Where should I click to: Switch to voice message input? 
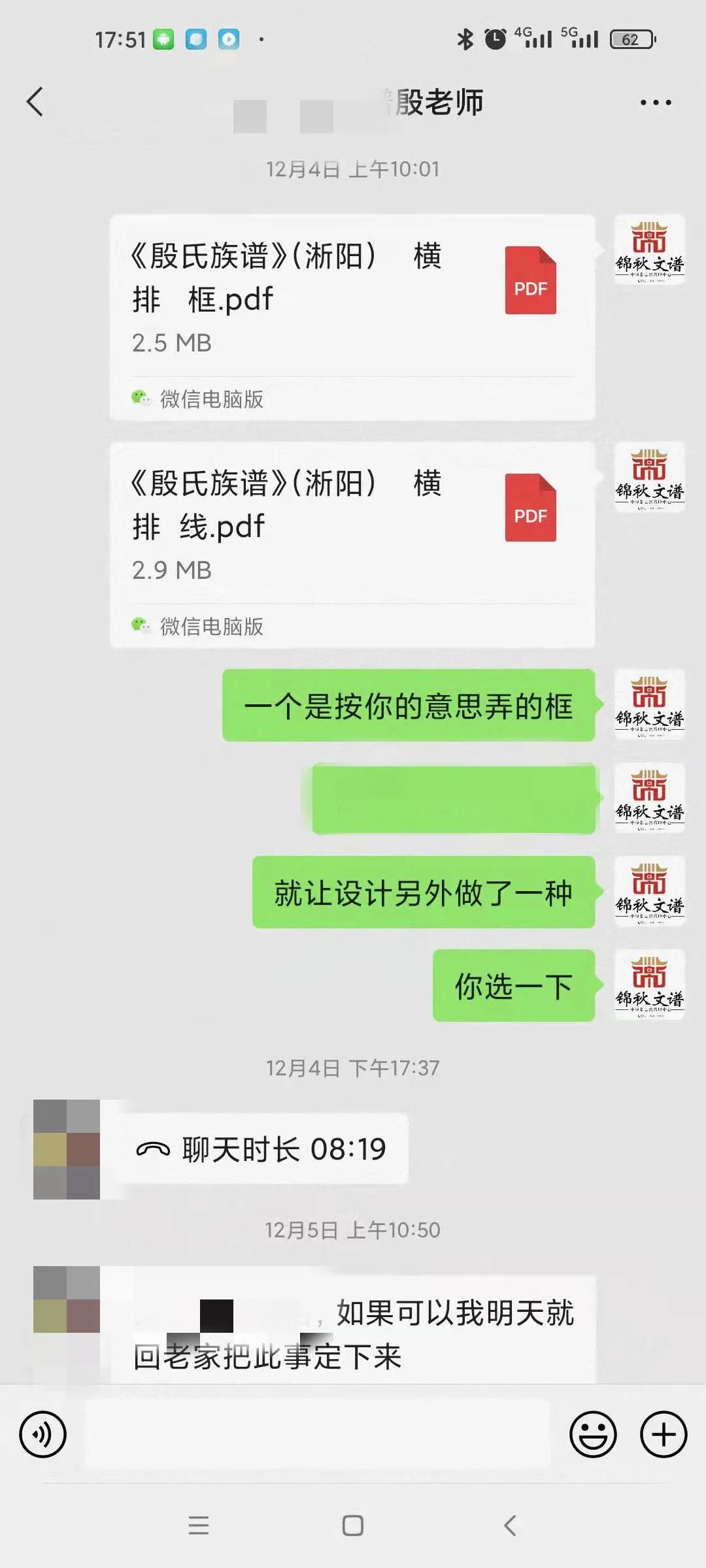coord(43,1435)
